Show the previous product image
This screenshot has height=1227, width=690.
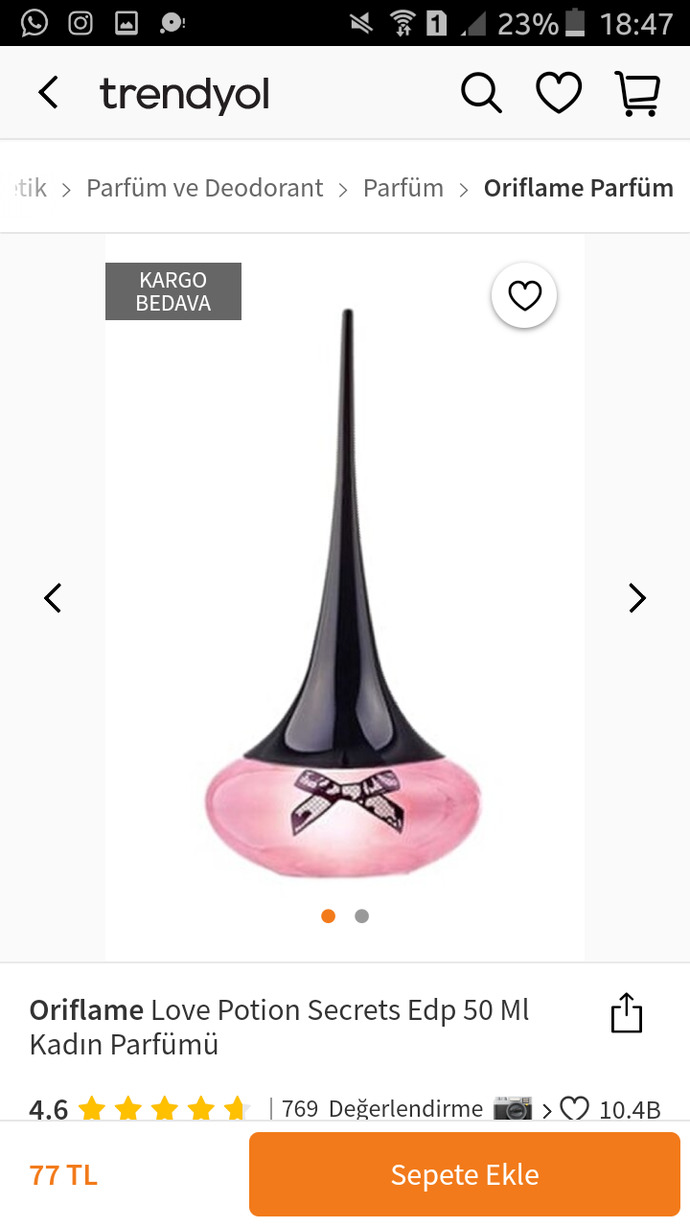coord(53,598)
